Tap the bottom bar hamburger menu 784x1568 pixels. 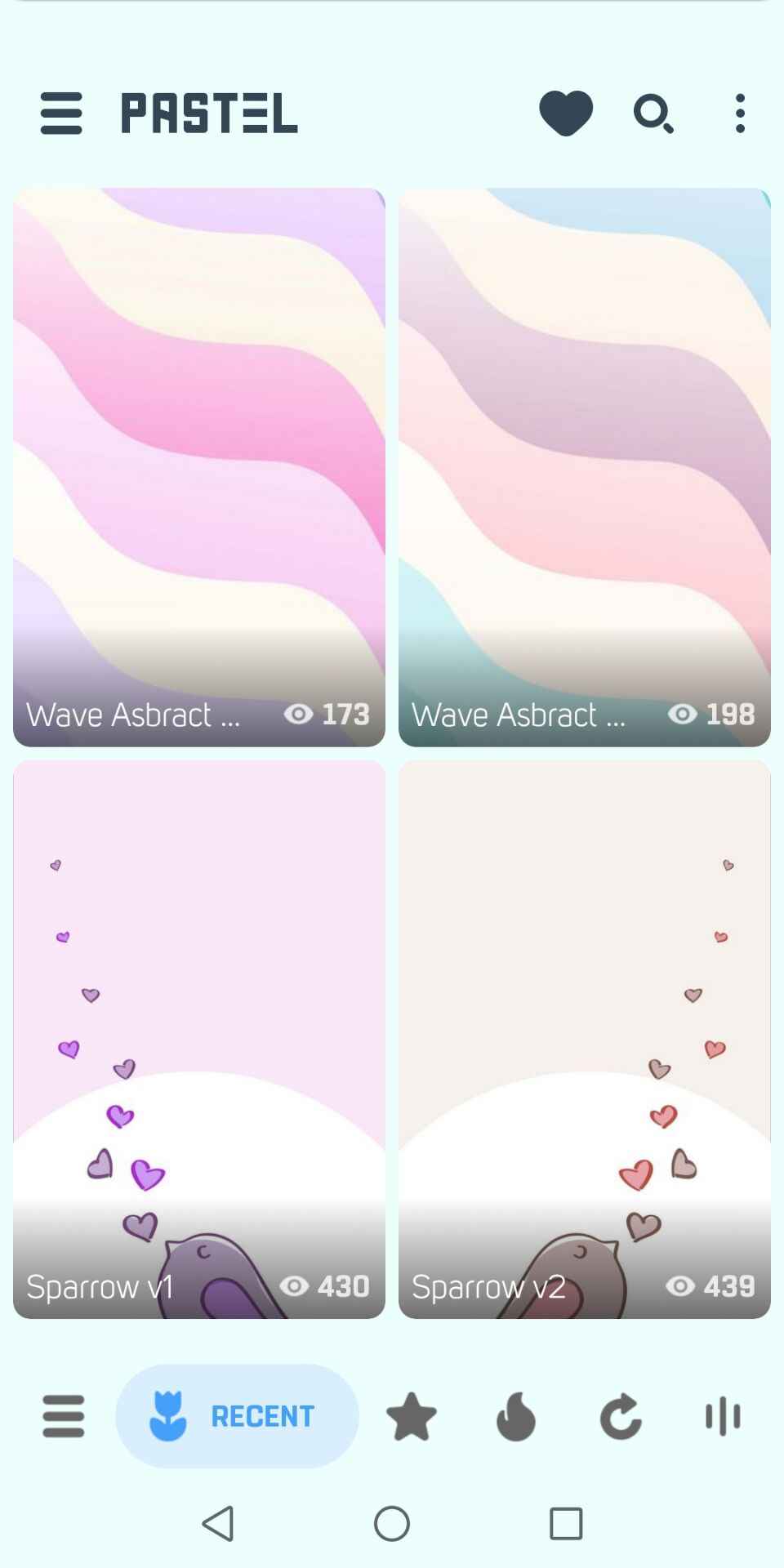tap(64, 1416)
